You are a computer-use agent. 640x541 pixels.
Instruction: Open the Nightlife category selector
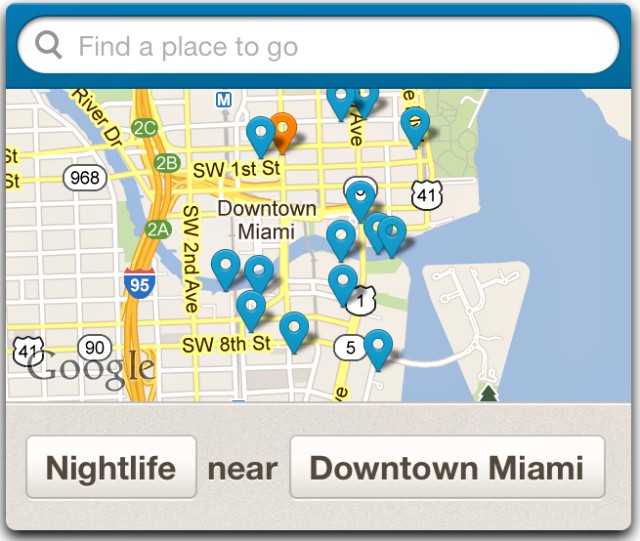(x=111, y=467)
